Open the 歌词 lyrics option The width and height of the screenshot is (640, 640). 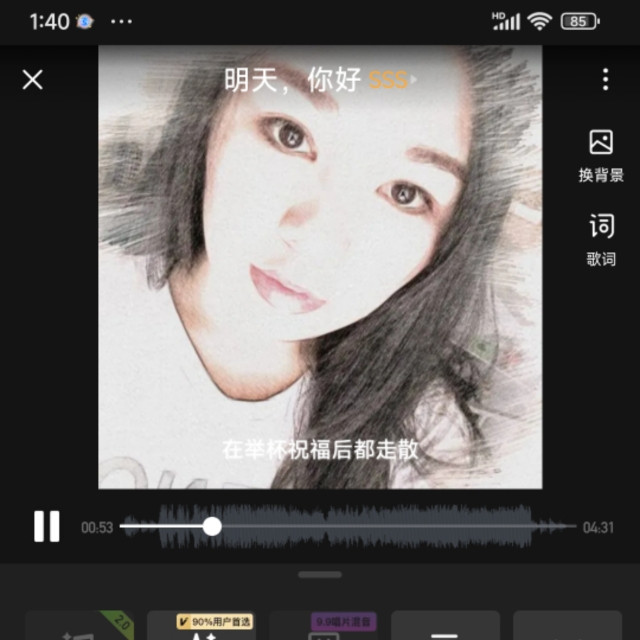click(601, 240)
